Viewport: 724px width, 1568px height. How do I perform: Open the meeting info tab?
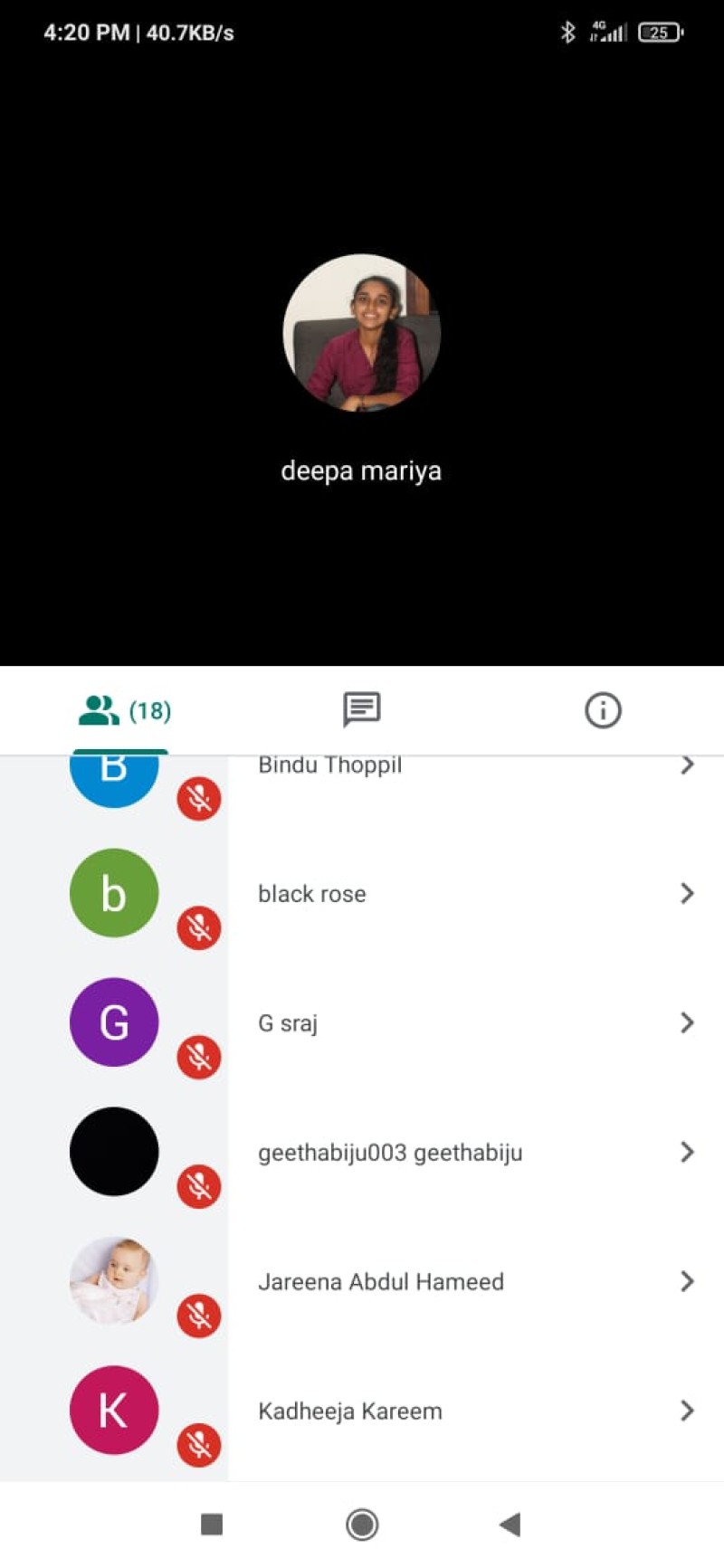pos(603,710)
